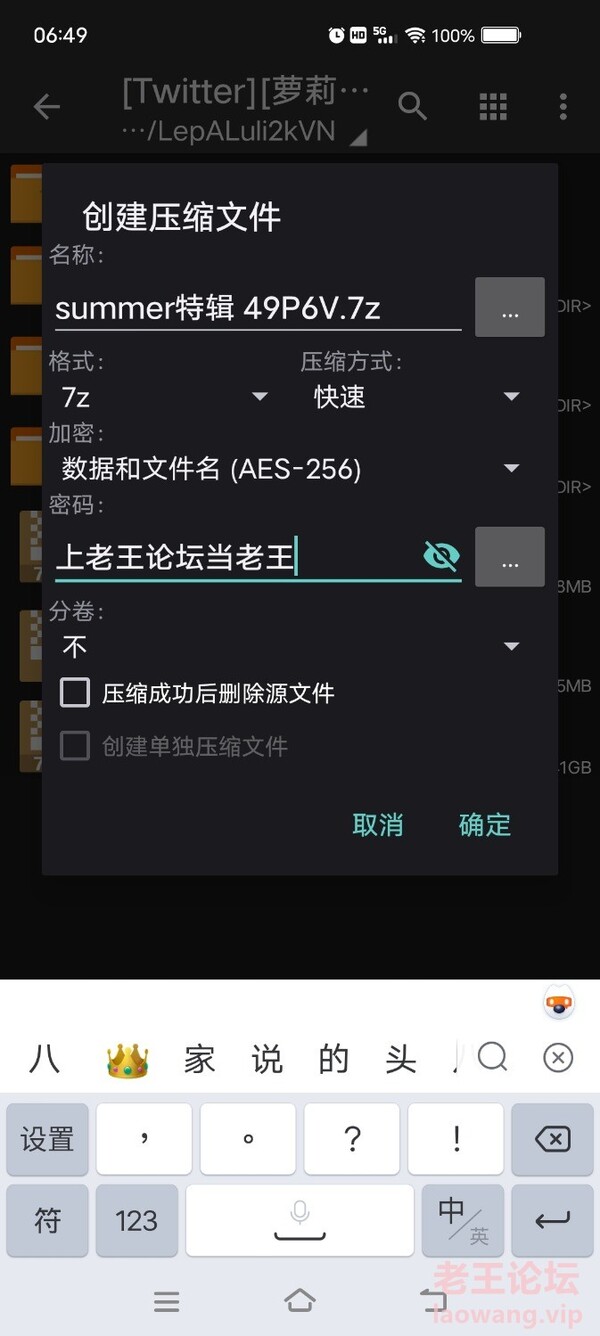Open the button beside the password field
Screen dimensions: 600x1336
click(x=509, y=557)
